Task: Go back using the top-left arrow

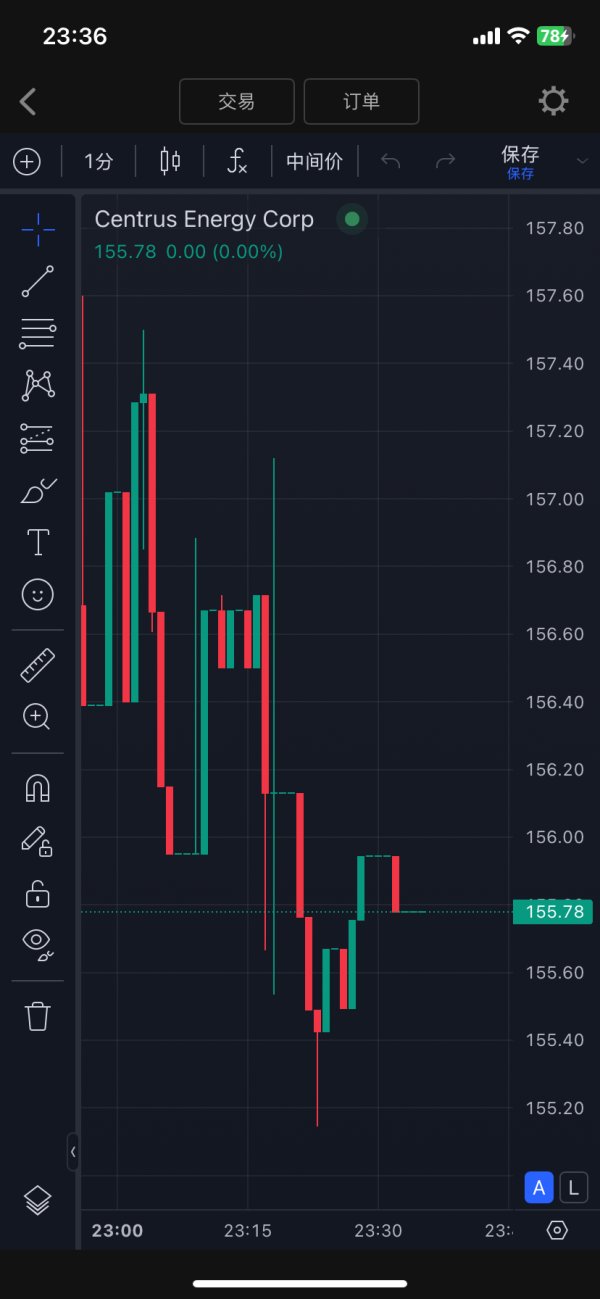Action: click(x=28, y=101)
